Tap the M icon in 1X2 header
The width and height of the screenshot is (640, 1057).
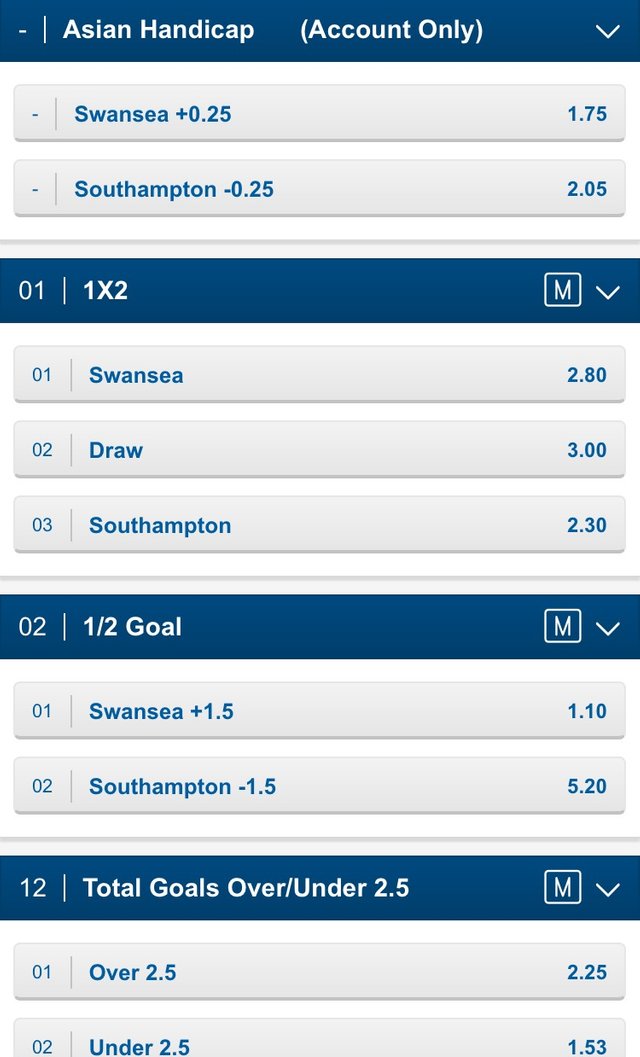(562, 291)
